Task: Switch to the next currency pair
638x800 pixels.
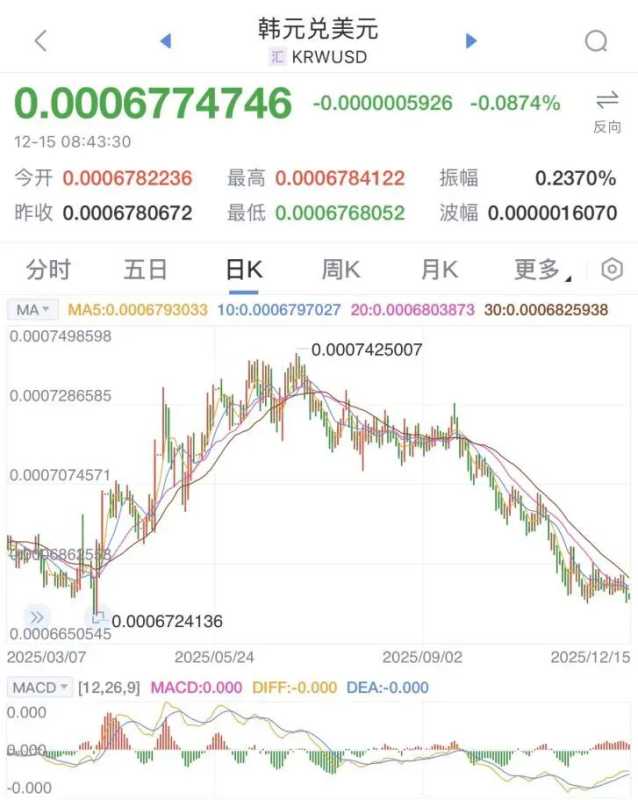Action: pos(471,41)
